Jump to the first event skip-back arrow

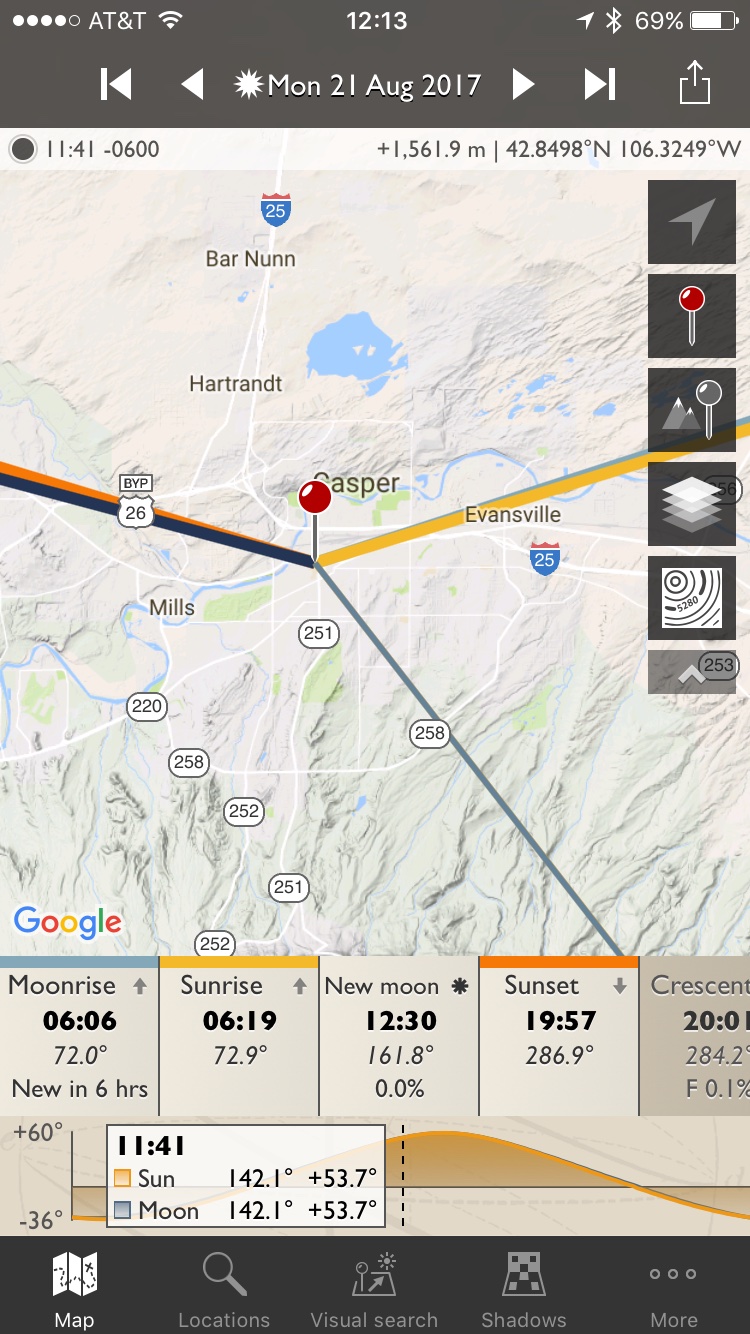coord(116,85)
